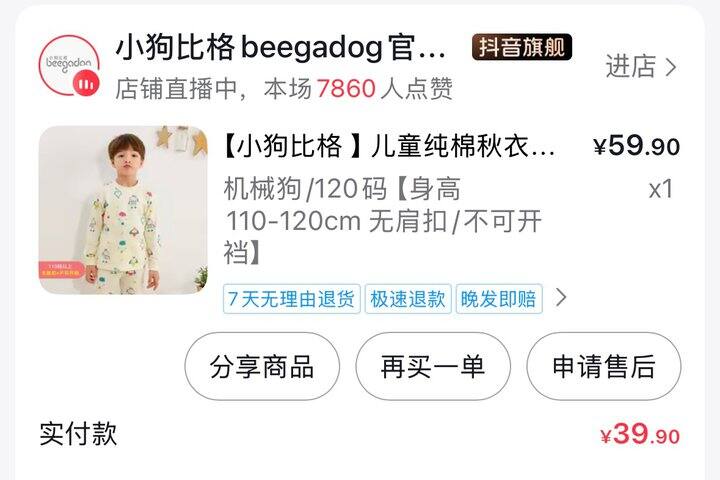Request after-sales with 申请售后
This screenshot has width=720, height=480.
[603, 366]
